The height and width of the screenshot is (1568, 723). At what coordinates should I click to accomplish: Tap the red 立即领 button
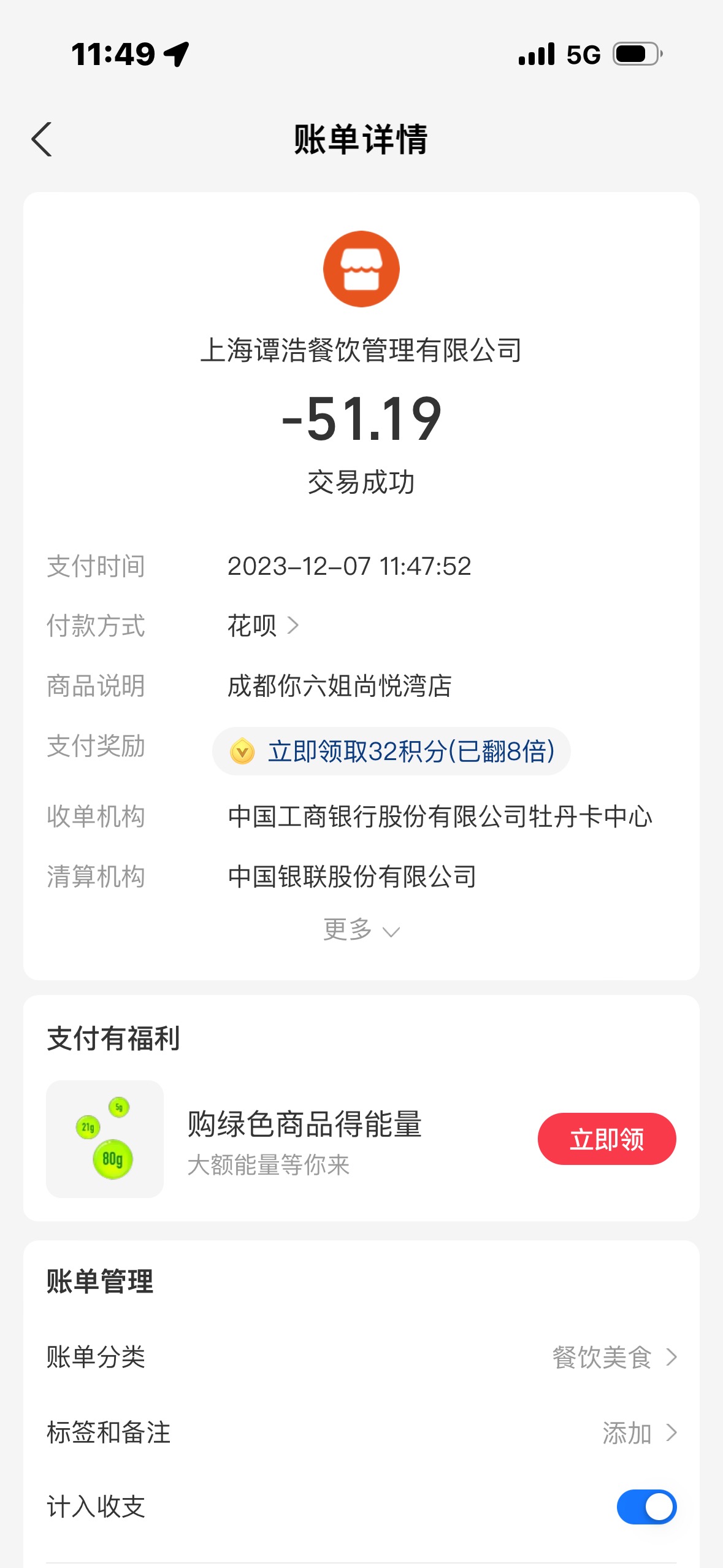tap(607, 1139)
